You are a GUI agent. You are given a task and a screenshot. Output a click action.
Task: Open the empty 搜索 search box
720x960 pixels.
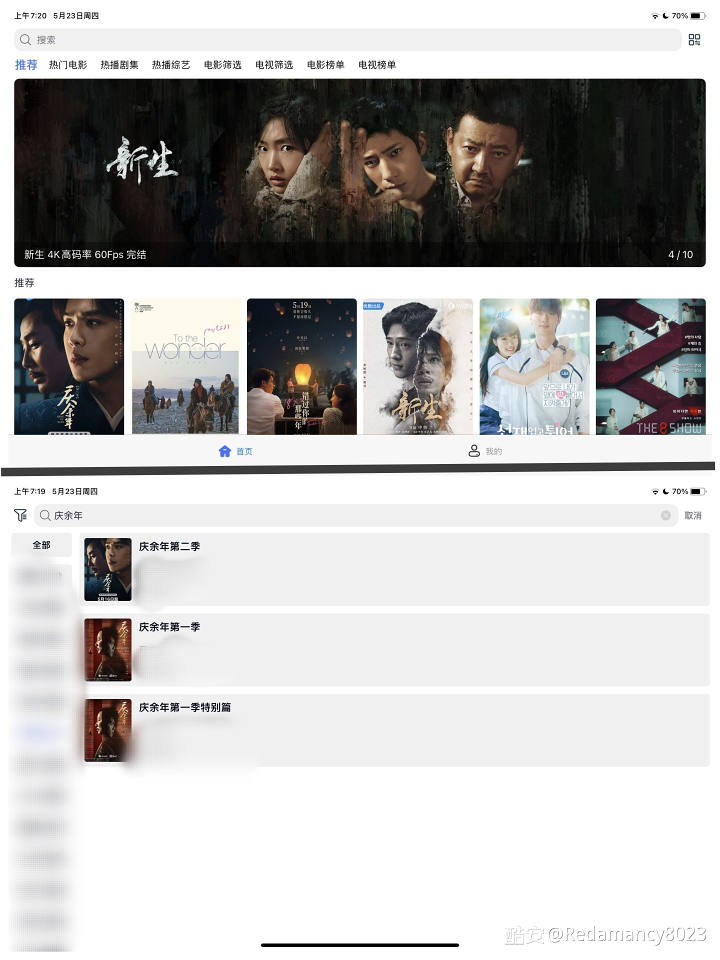tap(347, 40)
